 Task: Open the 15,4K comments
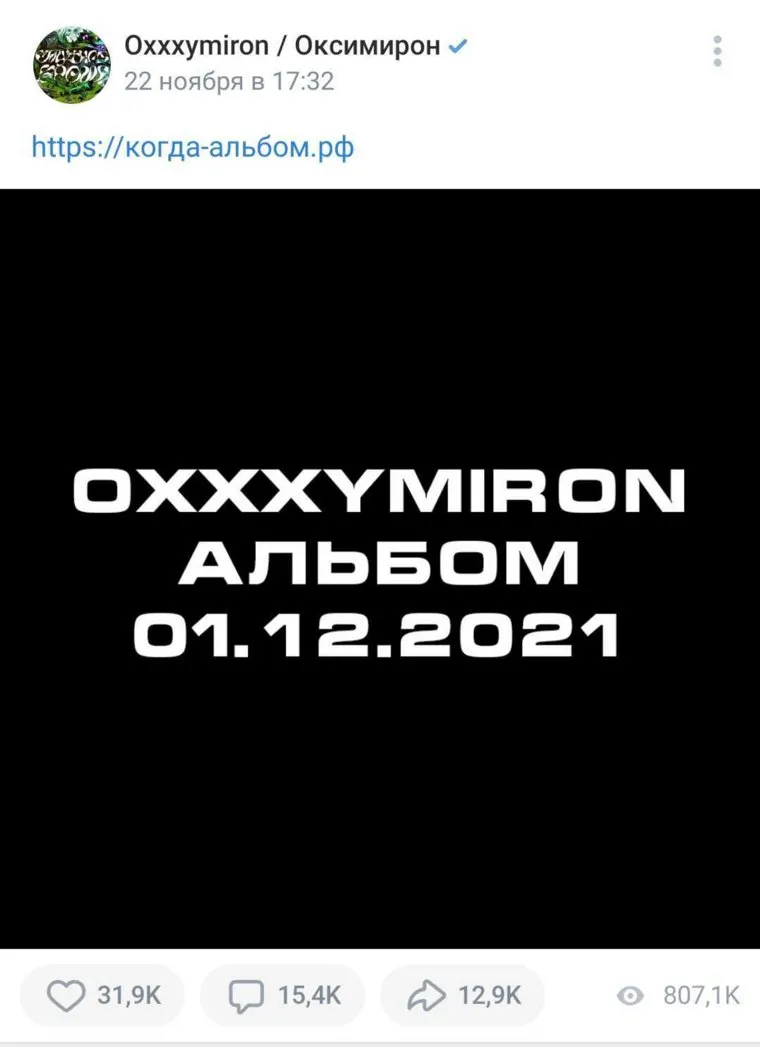pyautogui.click(x=284, y=995)
